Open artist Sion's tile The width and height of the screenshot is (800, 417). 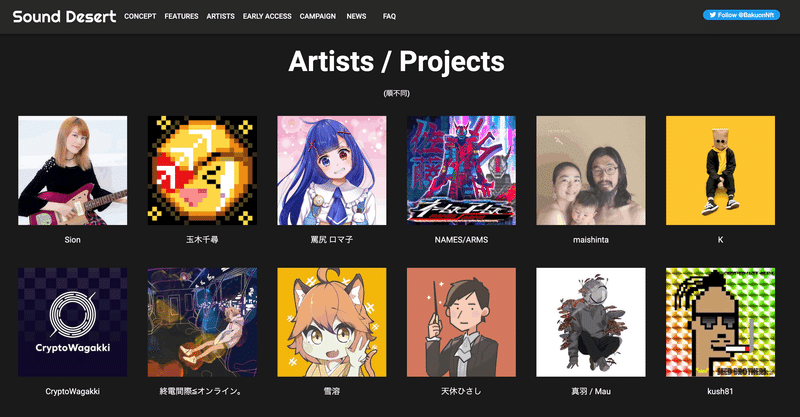[72, 170]
